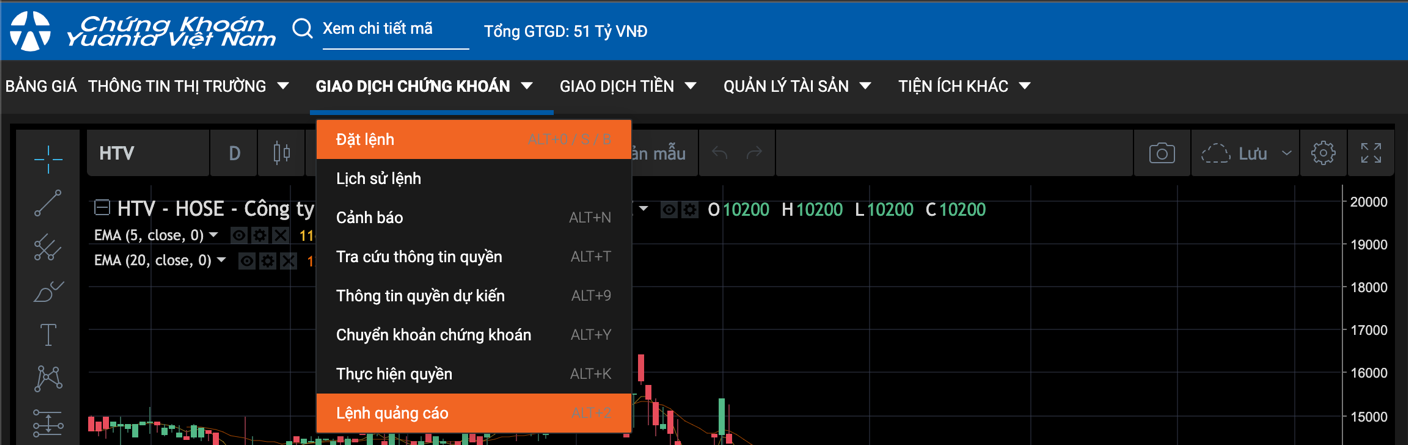The width and height of the screenshot is (1408, 445).
Task: Change the HTV symbol in the chart
Action: pos(146,153)
